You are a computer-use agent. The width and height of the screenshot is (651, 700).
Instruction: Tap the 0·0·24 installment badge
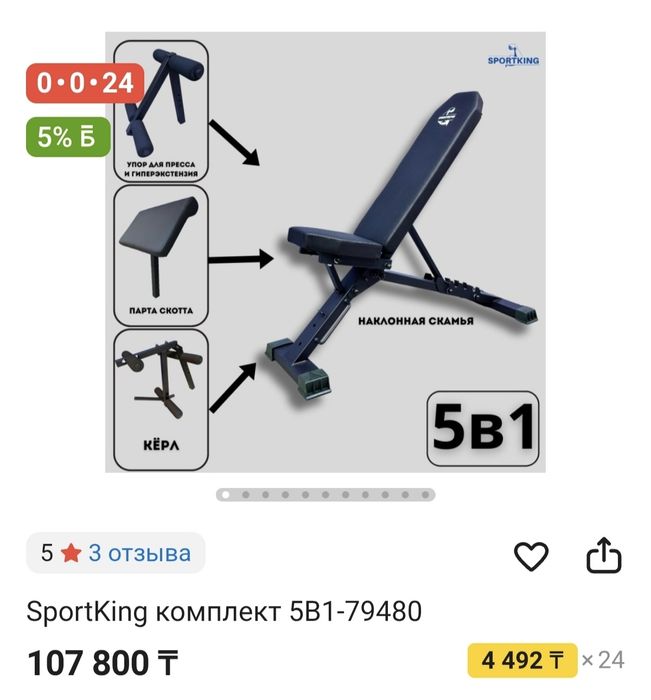tap(85, 83)
